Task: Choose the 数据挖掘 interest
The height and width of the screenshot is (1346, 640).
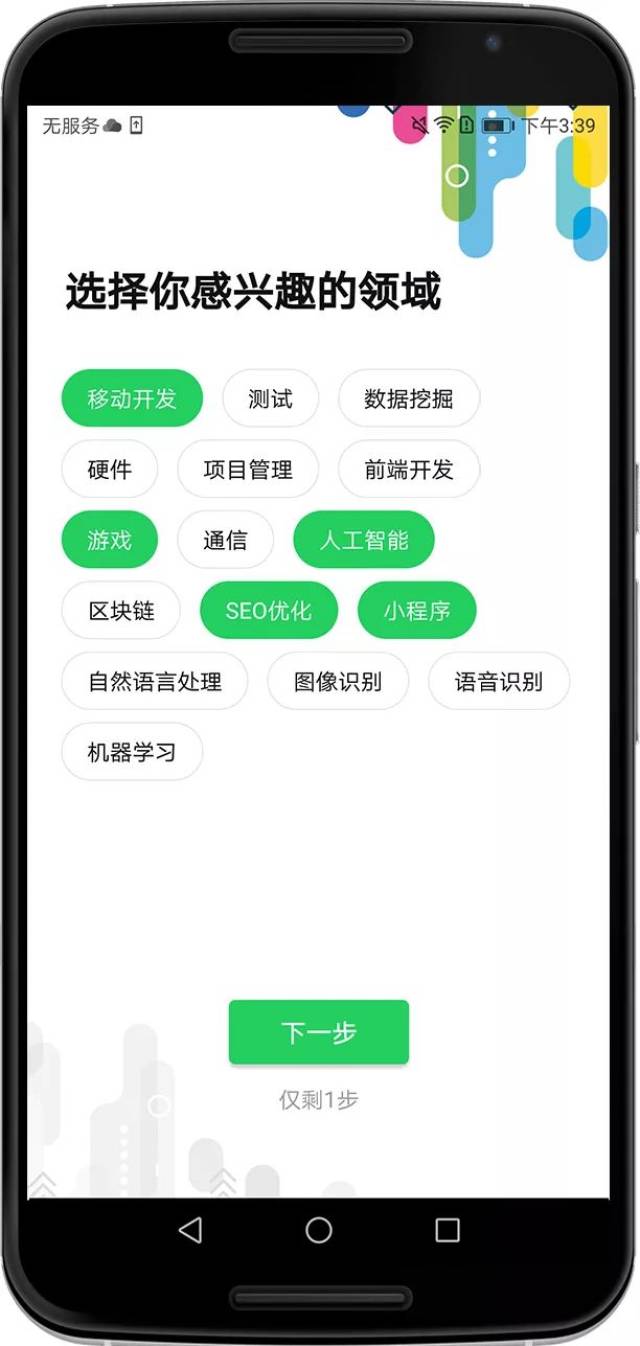Action: coord(409,399)
